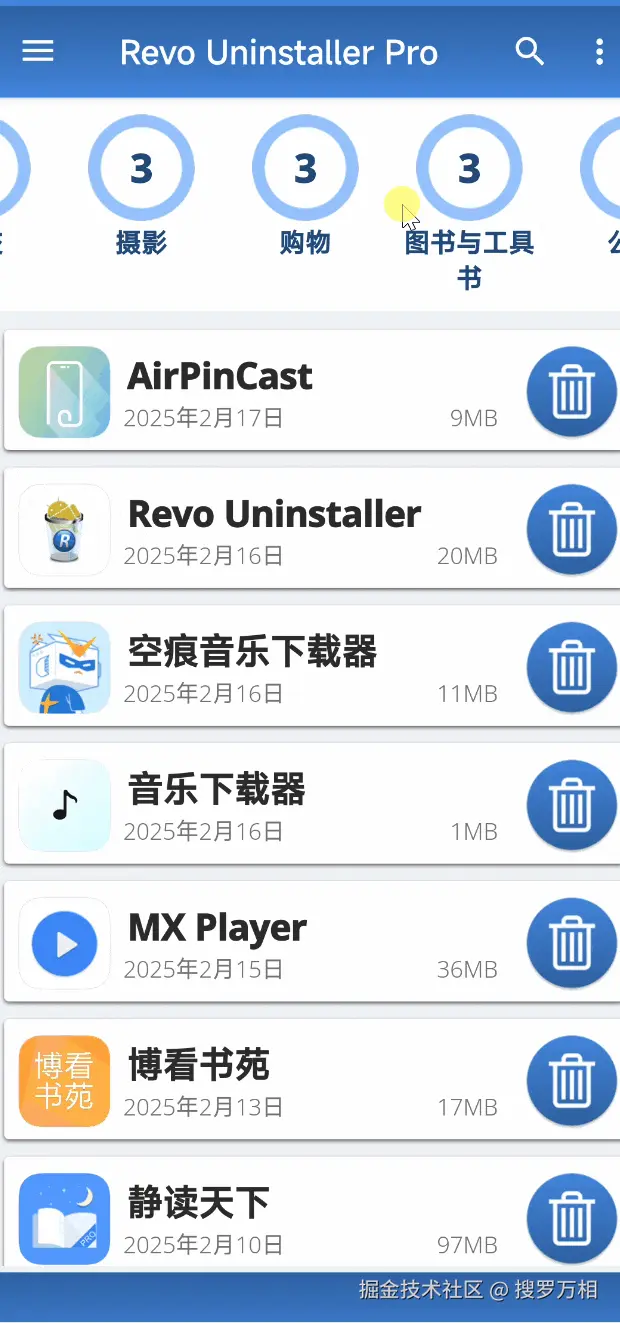Open the hamburger drawer menu

tap(38, 51)
